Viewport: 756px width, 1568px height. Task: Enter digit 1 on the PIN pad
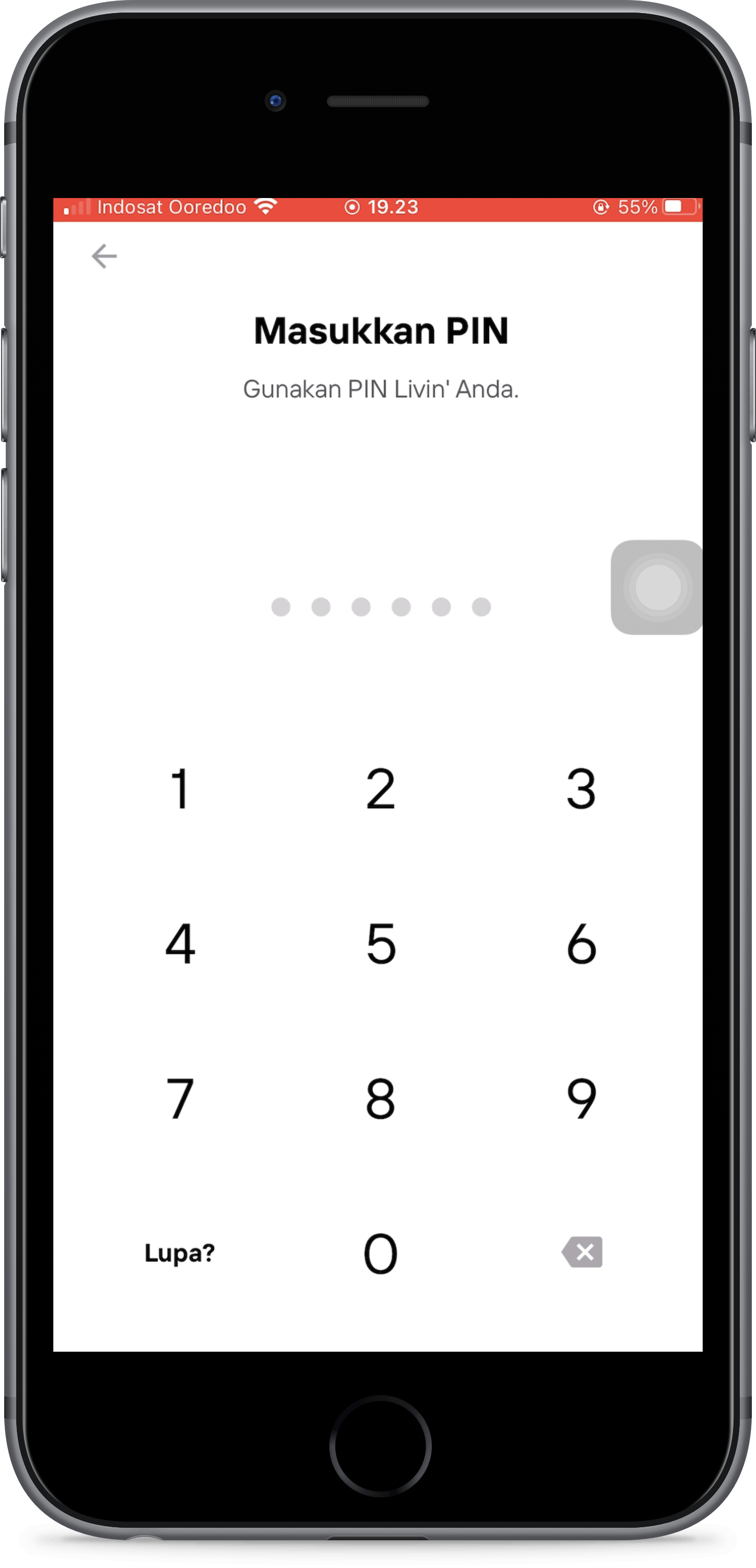click(x=180, y=789)
